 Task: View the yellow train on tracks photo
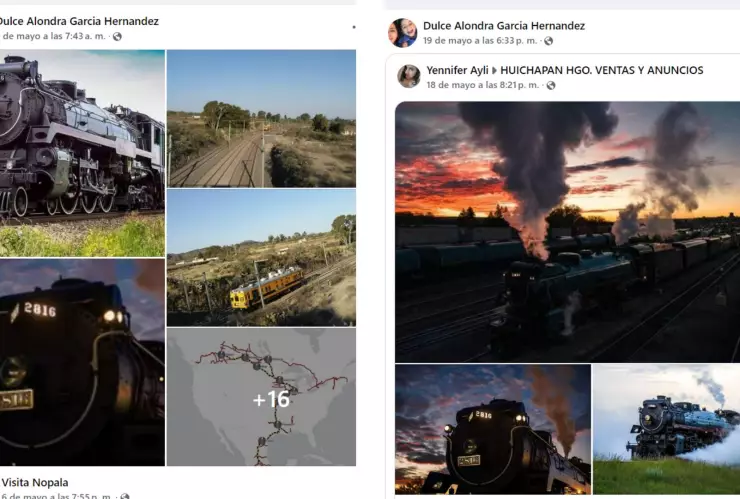coord(261,257)
